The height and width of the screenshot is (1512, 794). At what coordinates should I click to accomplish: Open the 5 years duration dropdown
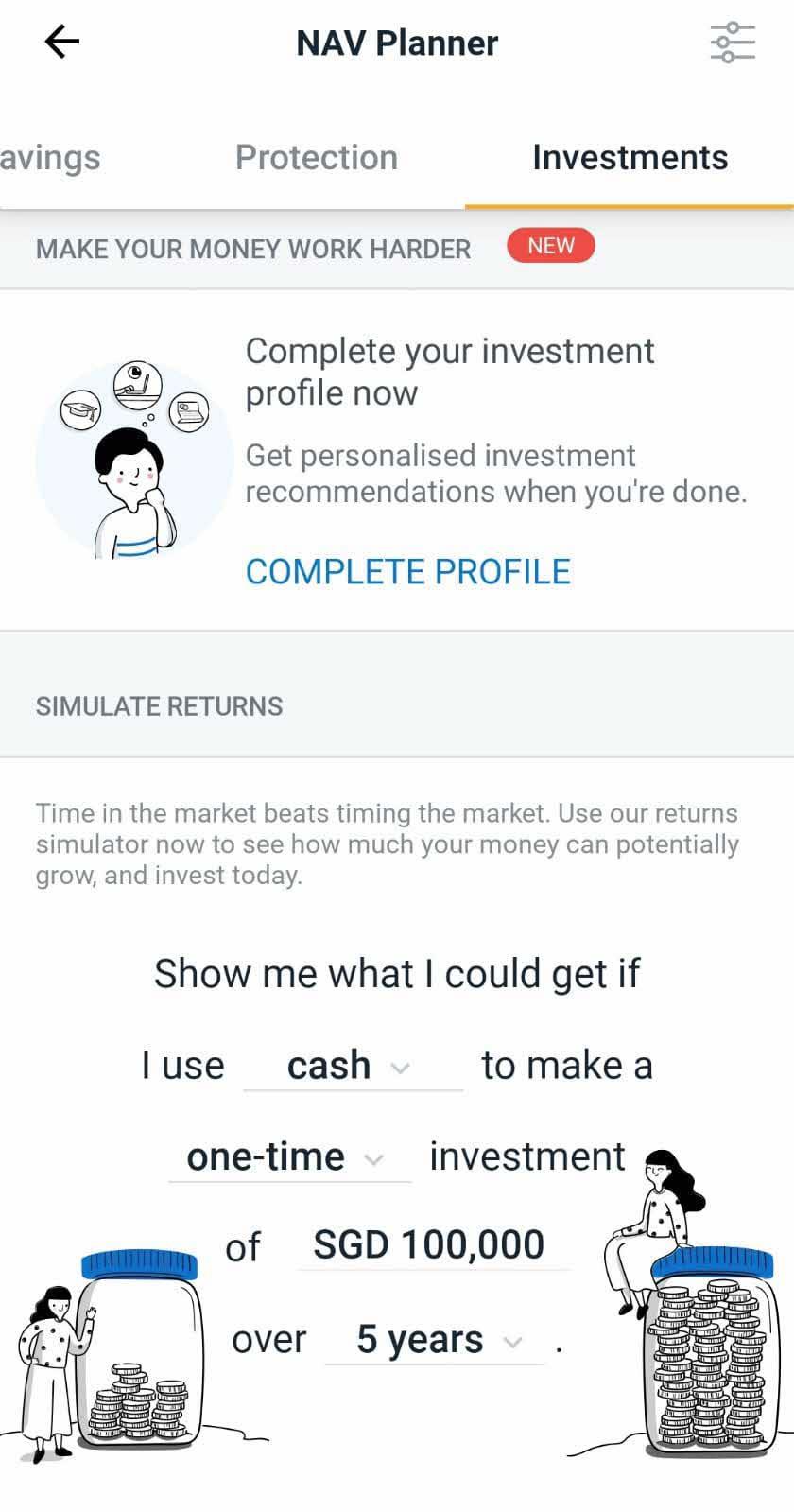coord(435,1340)
